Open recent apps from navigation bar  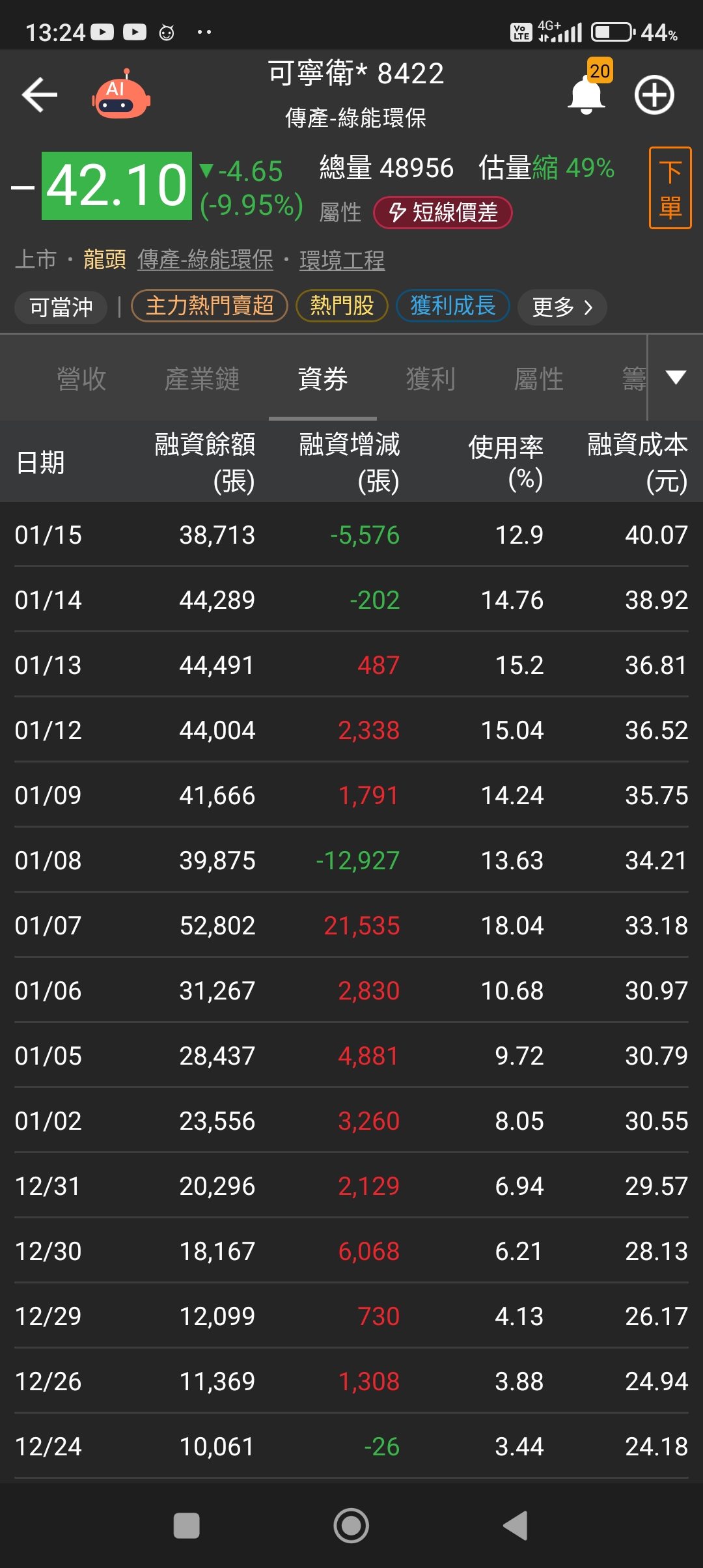pos(187,1526)
